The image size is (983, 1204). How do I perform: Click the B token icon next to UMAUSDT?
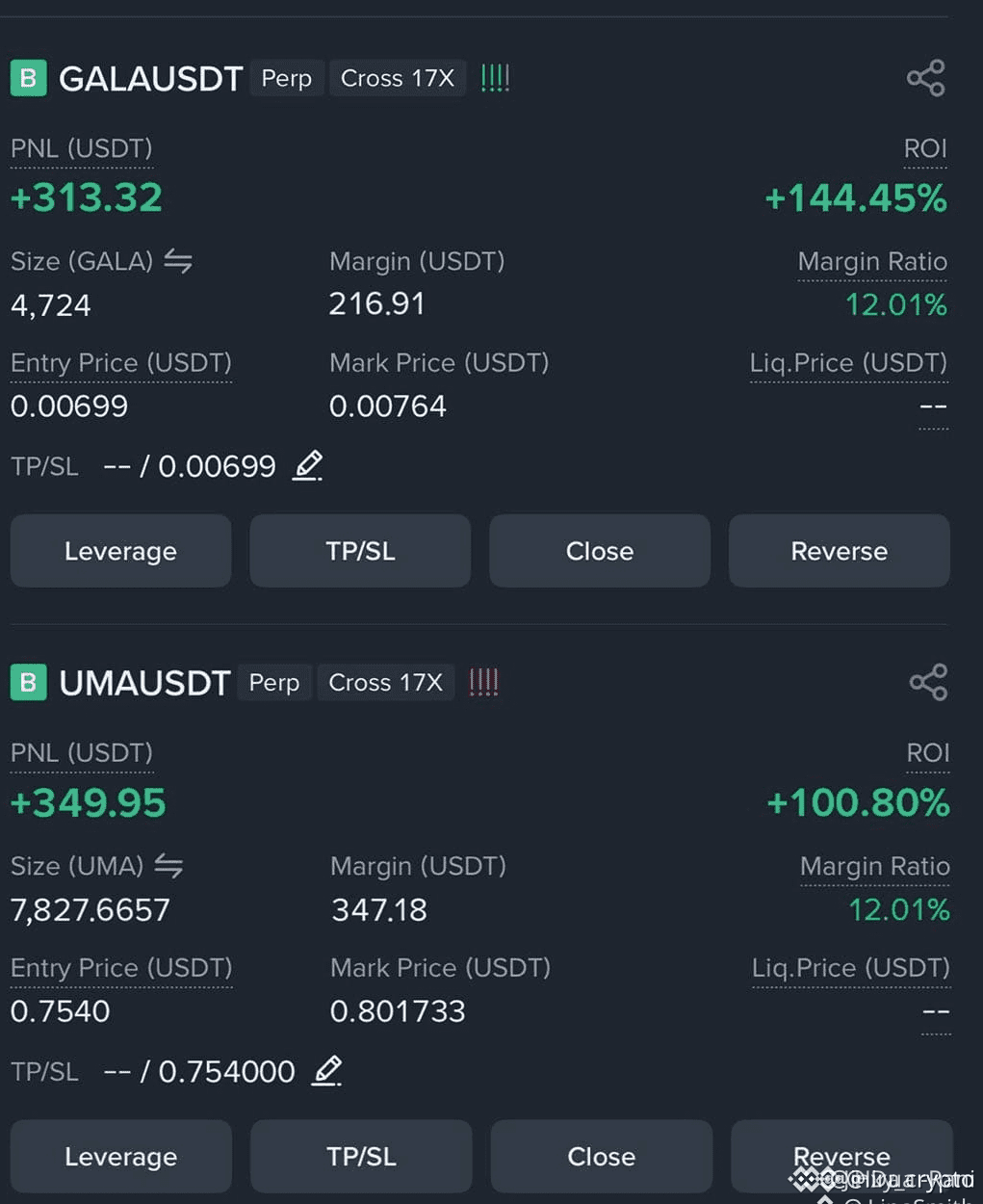28,683
